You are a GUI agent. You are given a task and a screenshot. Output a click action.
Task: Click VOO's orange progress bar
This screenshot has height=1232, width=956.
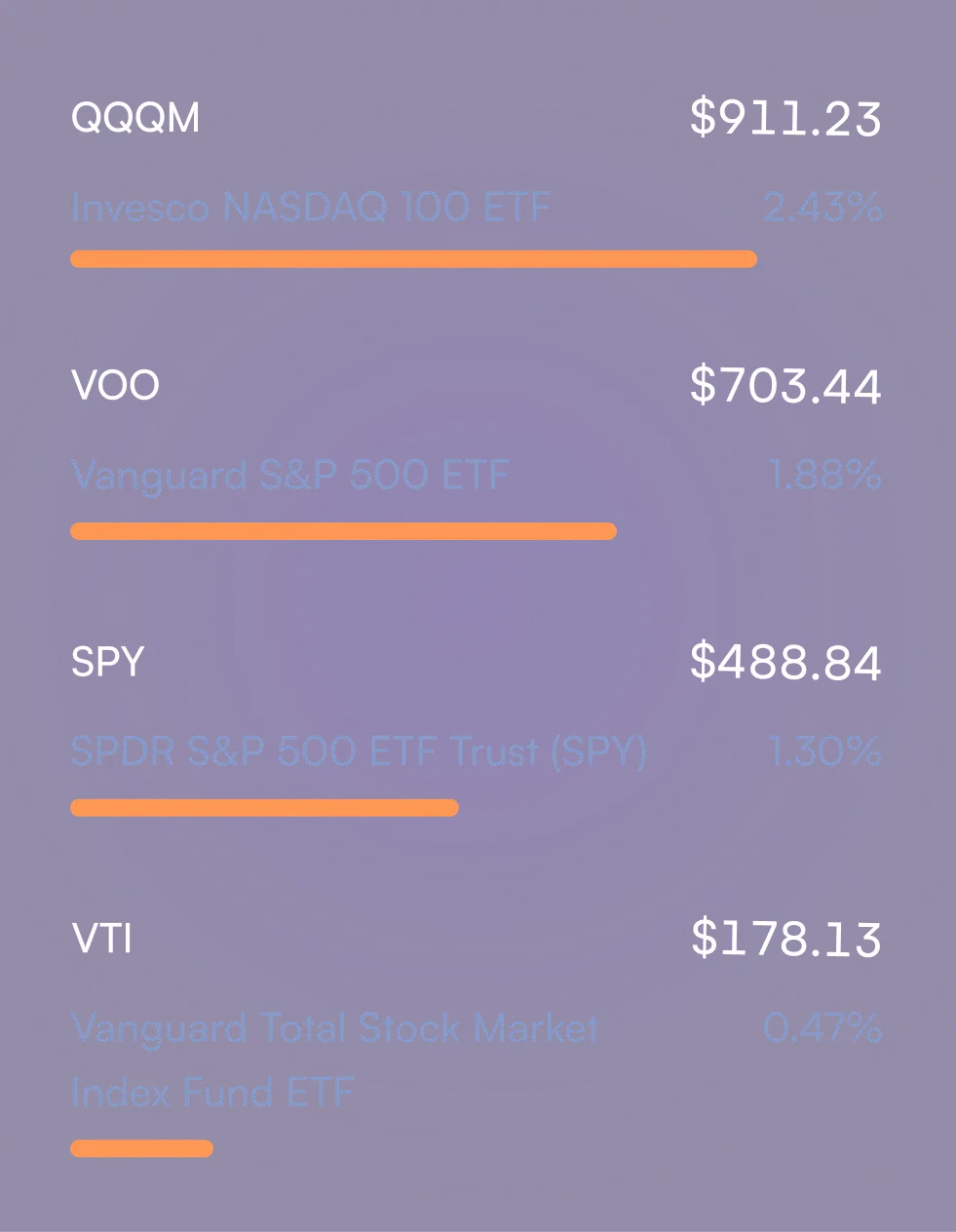click(343, 529)
